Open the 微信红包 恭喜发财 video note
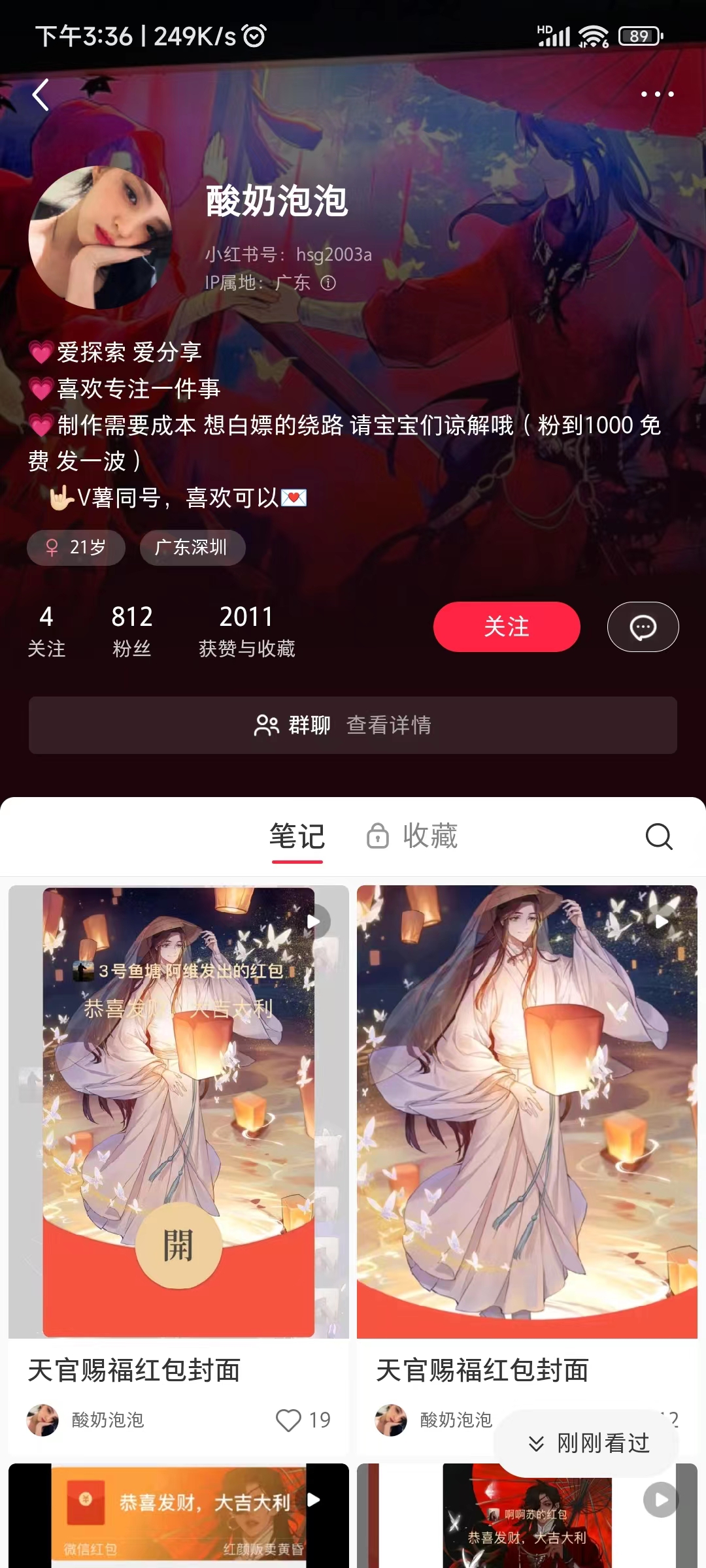The image size is (706, 1568). point(178,1516)
